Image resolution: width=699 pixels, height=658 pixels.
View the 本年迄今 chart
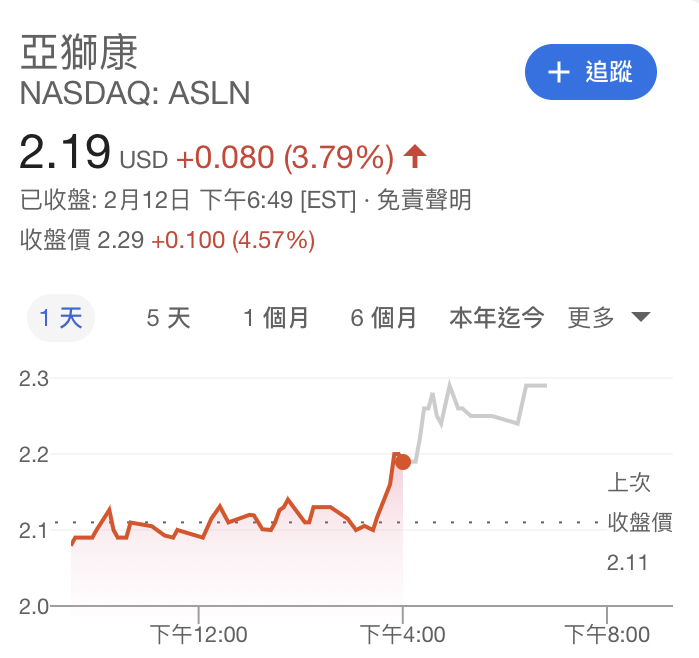click(497, 319)
